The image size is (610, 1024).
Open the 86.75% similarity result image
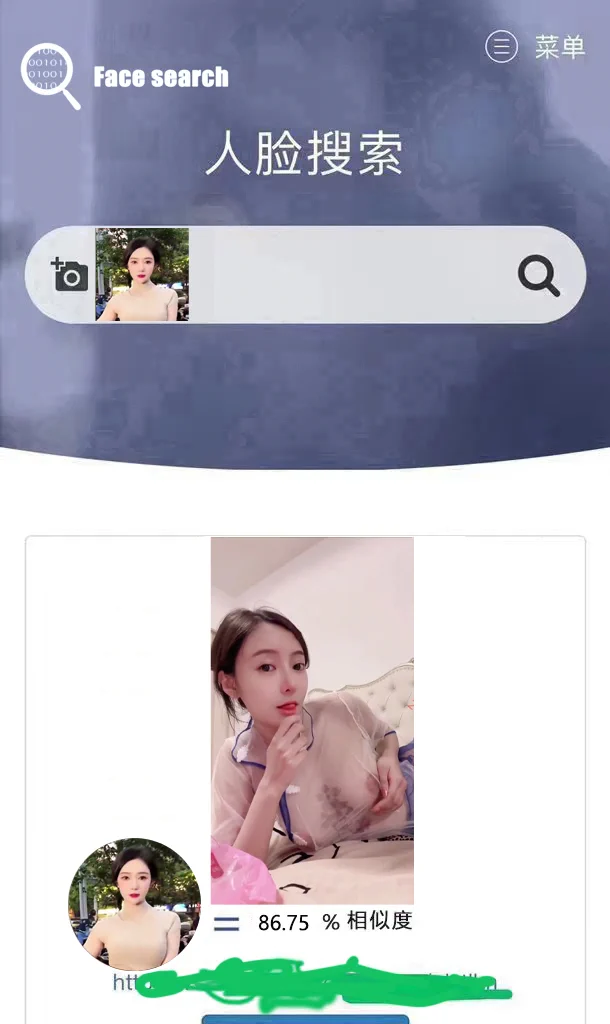tap(312, 720)
